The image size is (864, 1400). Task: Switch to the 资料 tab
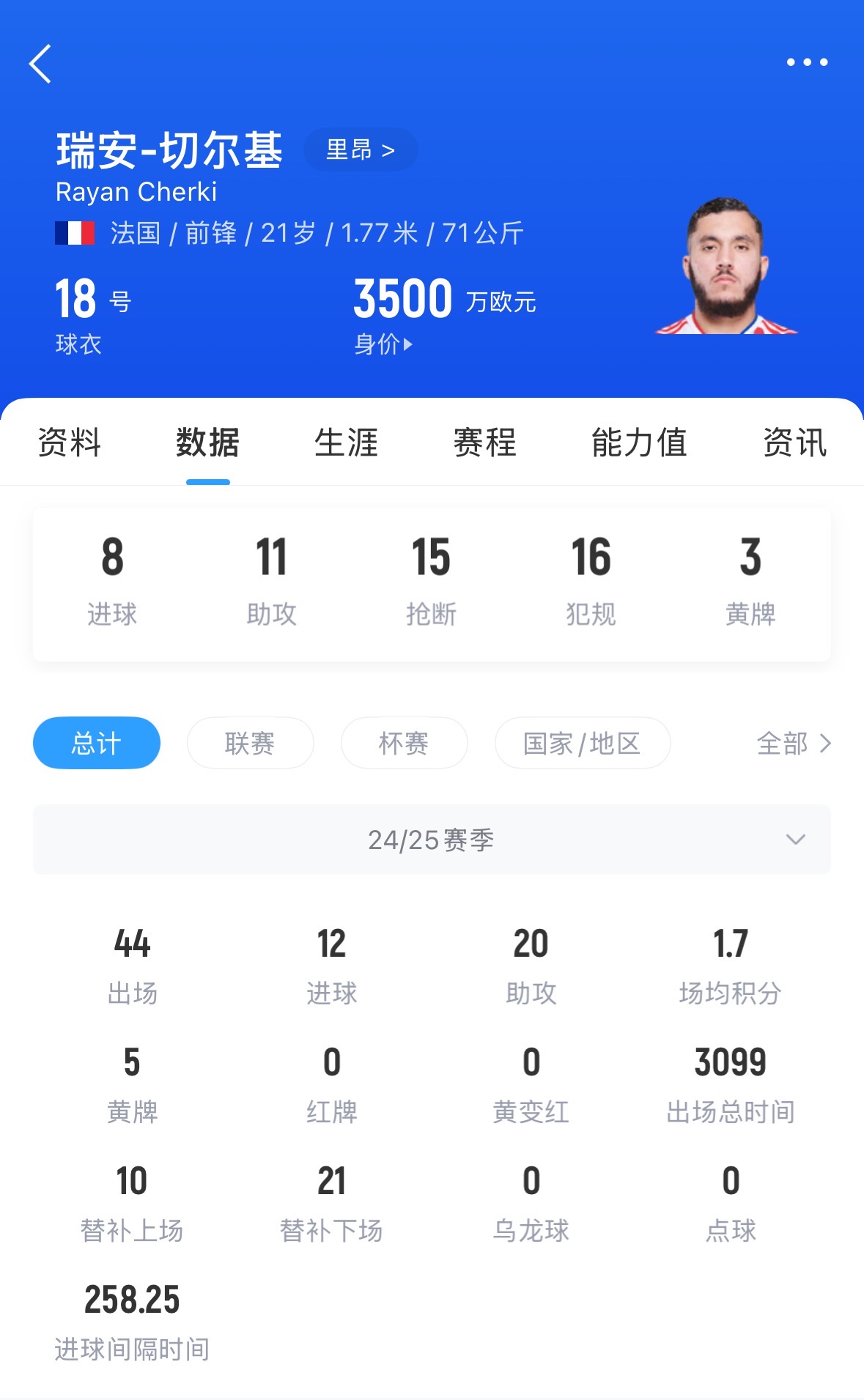click(x=69, y=442)
